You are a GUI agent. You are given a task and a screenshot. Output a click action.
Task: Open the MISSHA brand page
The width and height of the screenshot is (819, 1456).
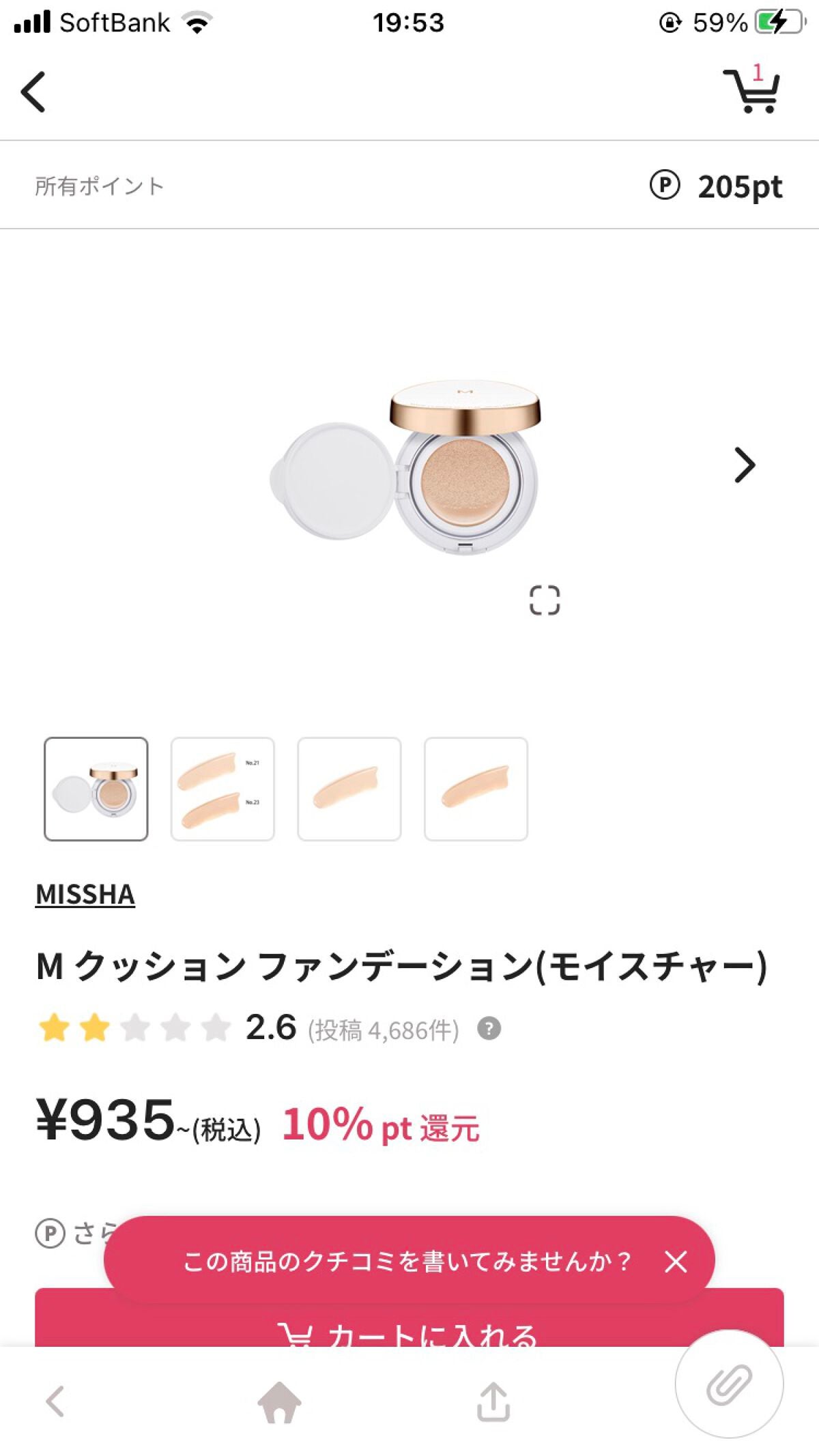[x=86, y=896]
